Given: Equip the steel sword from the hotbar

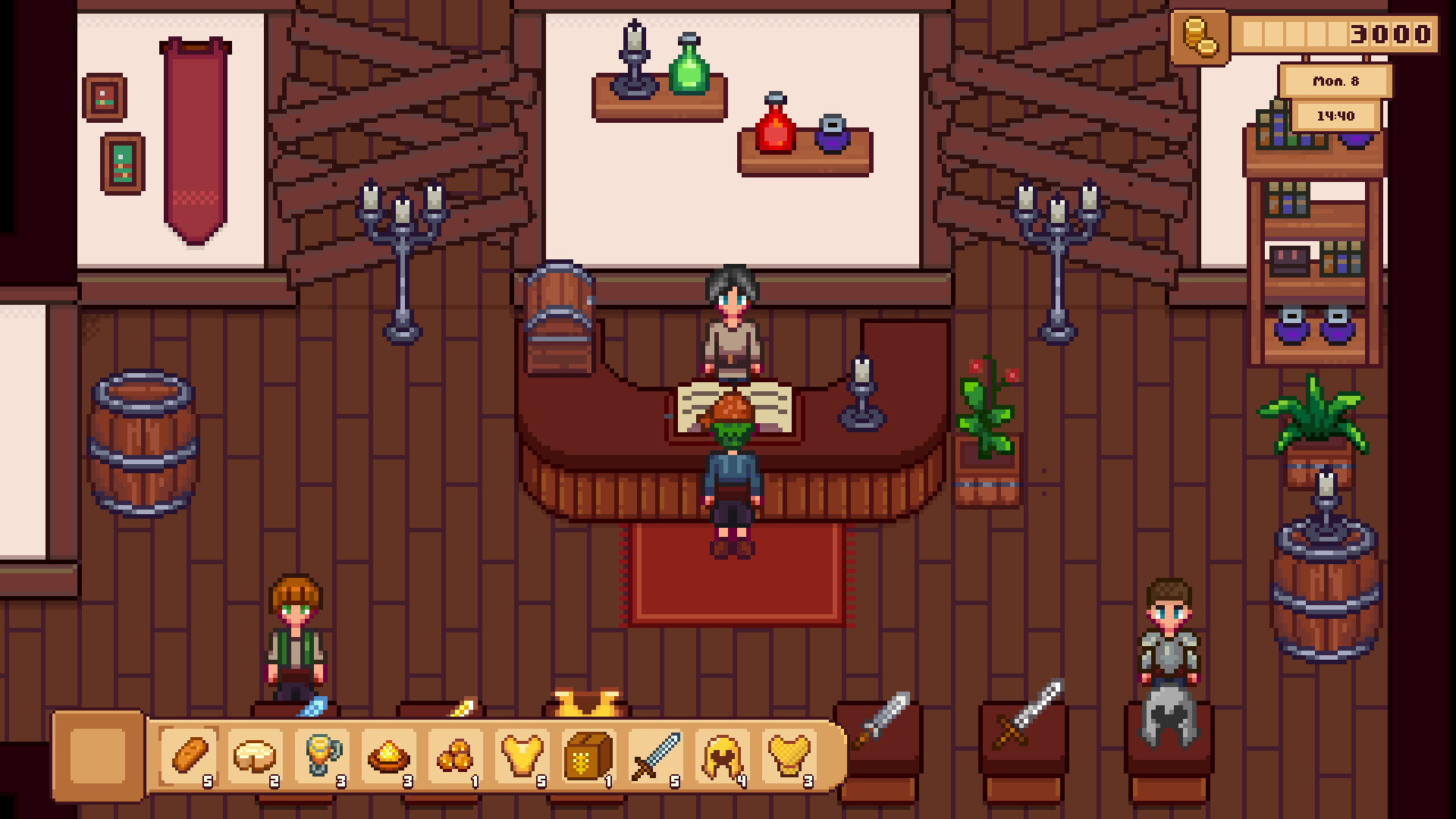Looking at the screenshot, I should tap(656, 756).
